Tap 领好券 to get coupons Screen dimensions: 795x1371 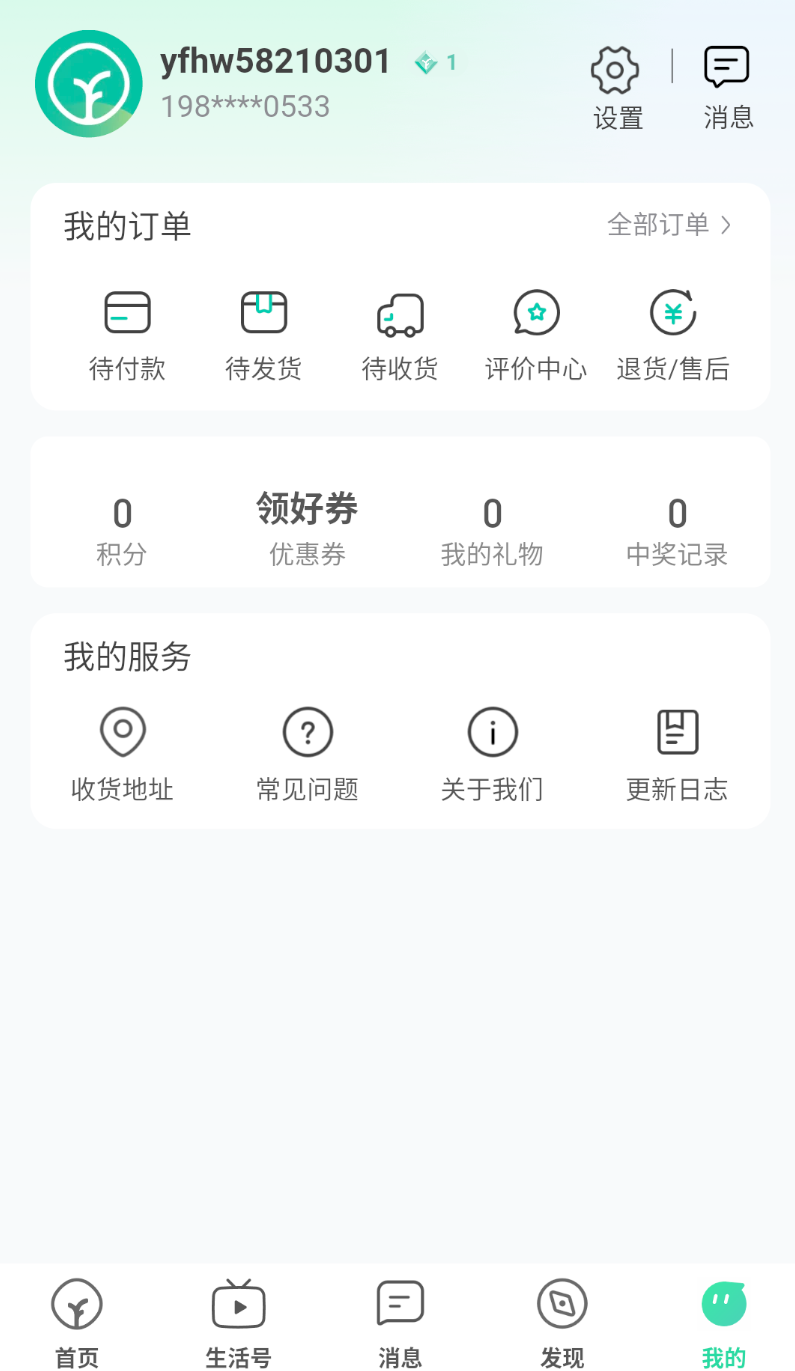point(307,530)
